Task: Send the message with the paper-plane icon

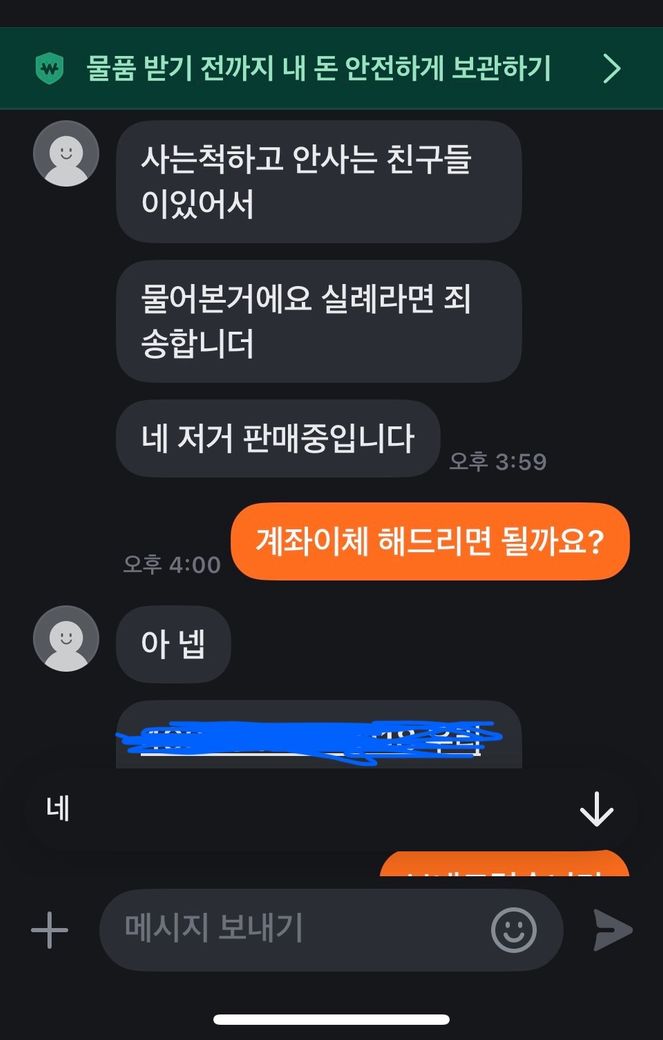Action: point(612,930)
